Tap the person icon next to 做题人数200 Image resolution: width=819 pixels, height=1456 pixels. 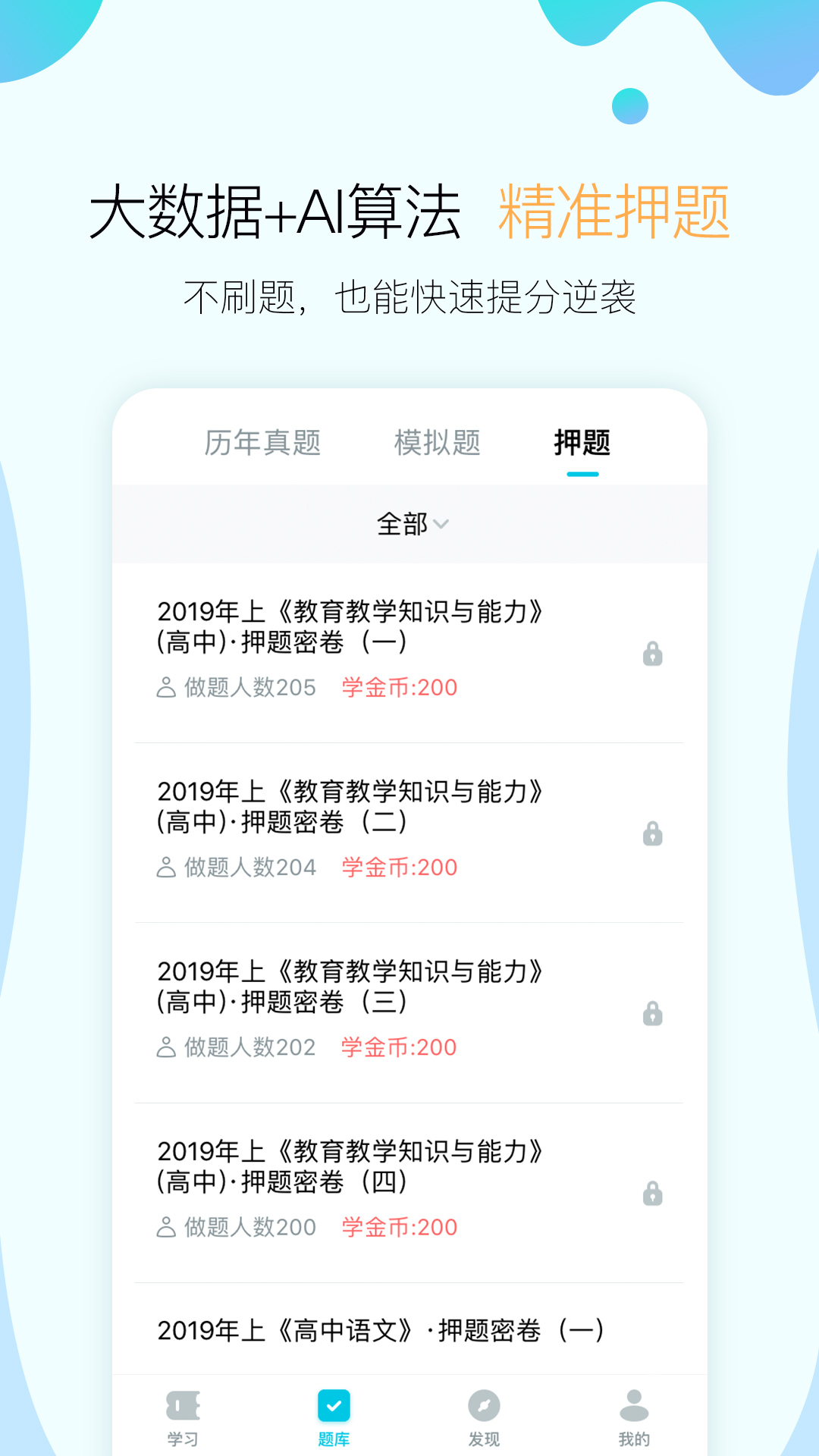(x=165, y=1226)
